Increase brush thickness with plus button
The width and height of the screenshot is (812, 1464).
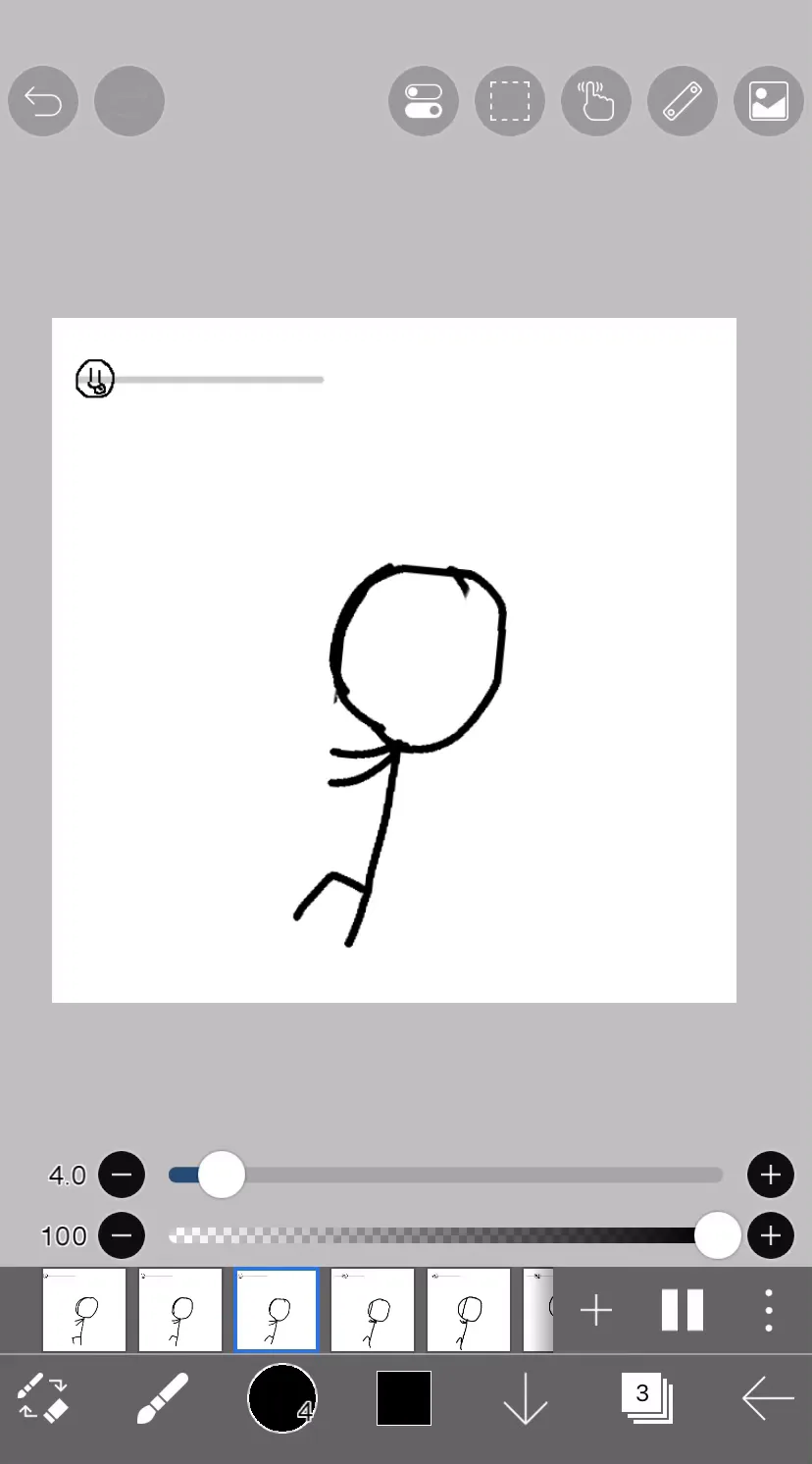[770, 1175]
